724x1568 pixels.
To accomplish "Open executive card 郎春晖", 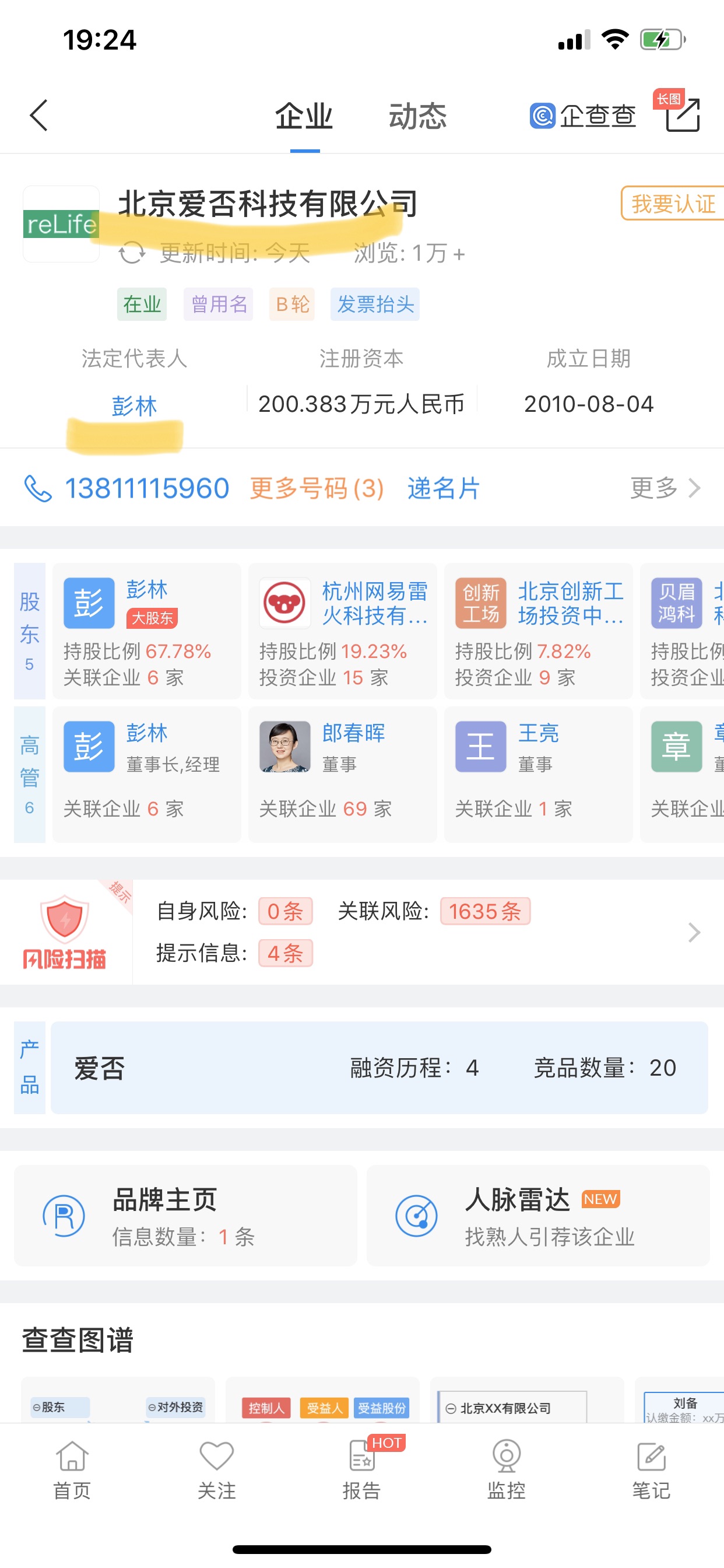I will 343,774.
